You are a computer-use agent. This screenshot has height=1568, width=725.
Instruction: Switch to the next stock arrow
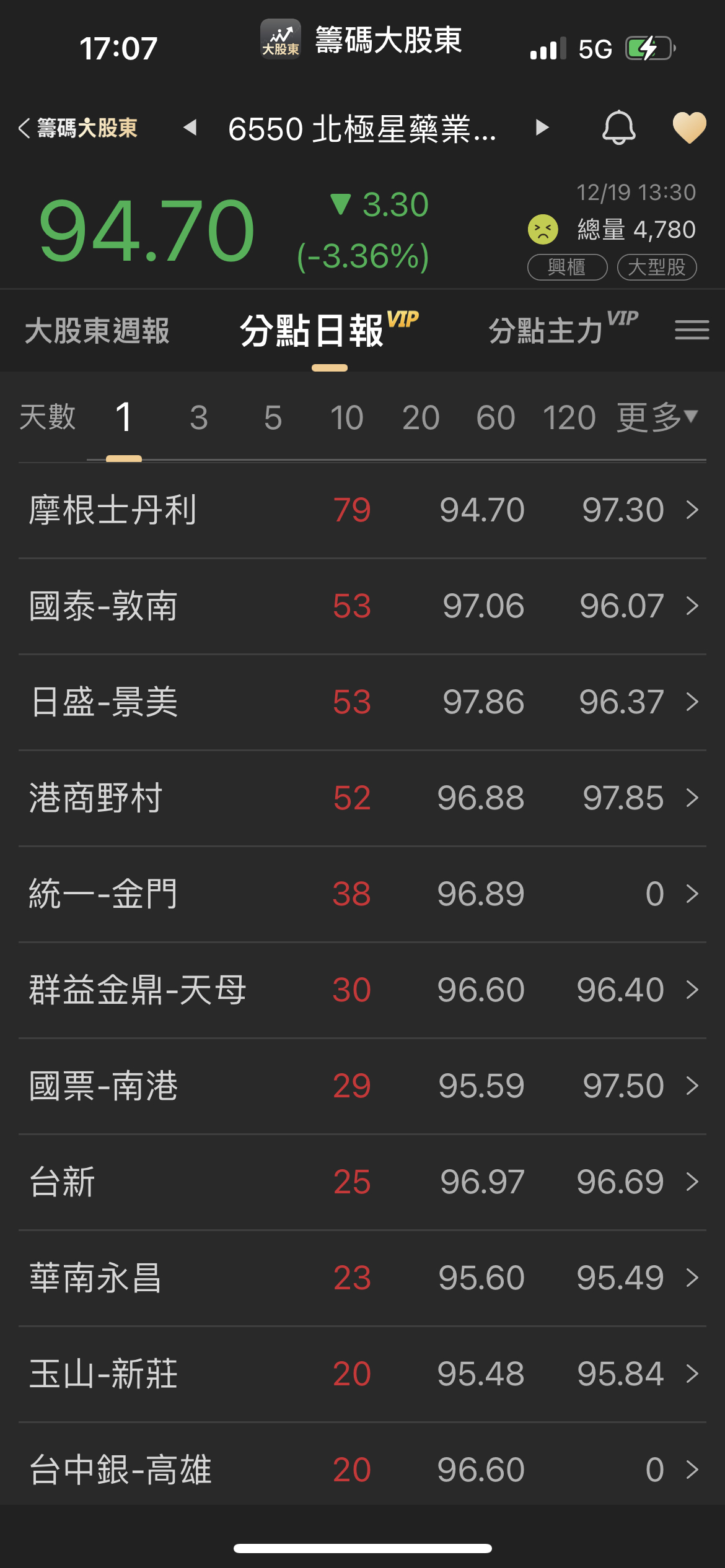pyautogui.click(x=542, y=128)
